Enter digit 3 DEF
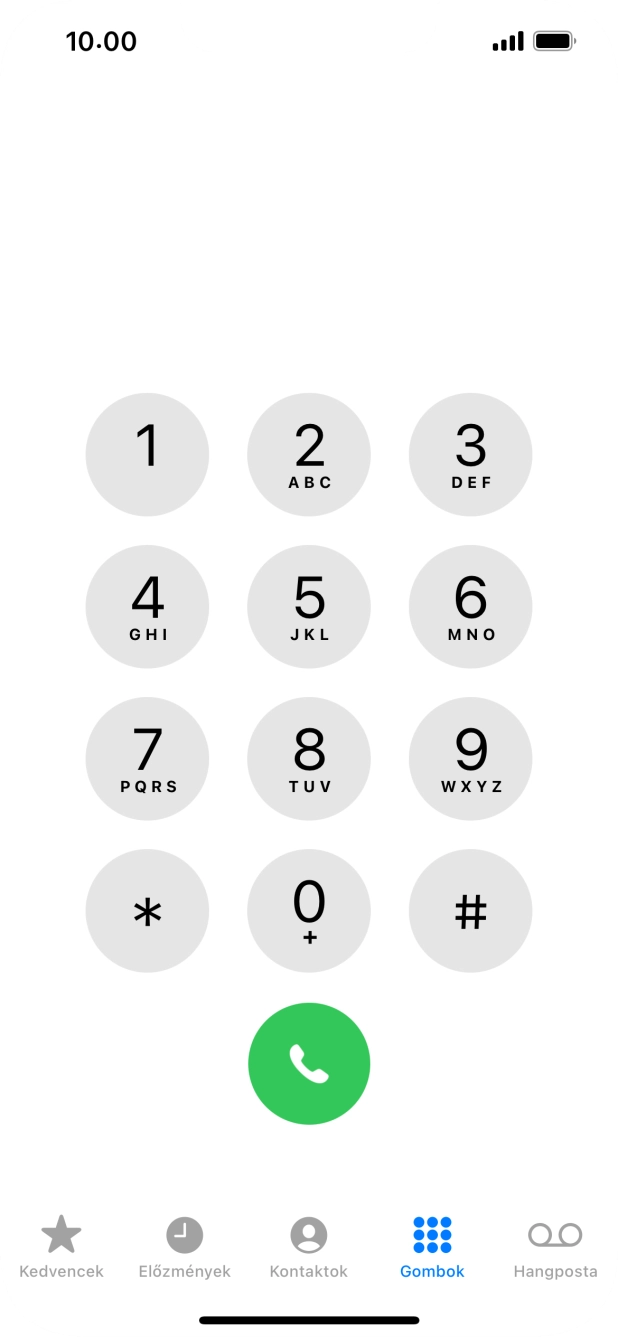 471,455
